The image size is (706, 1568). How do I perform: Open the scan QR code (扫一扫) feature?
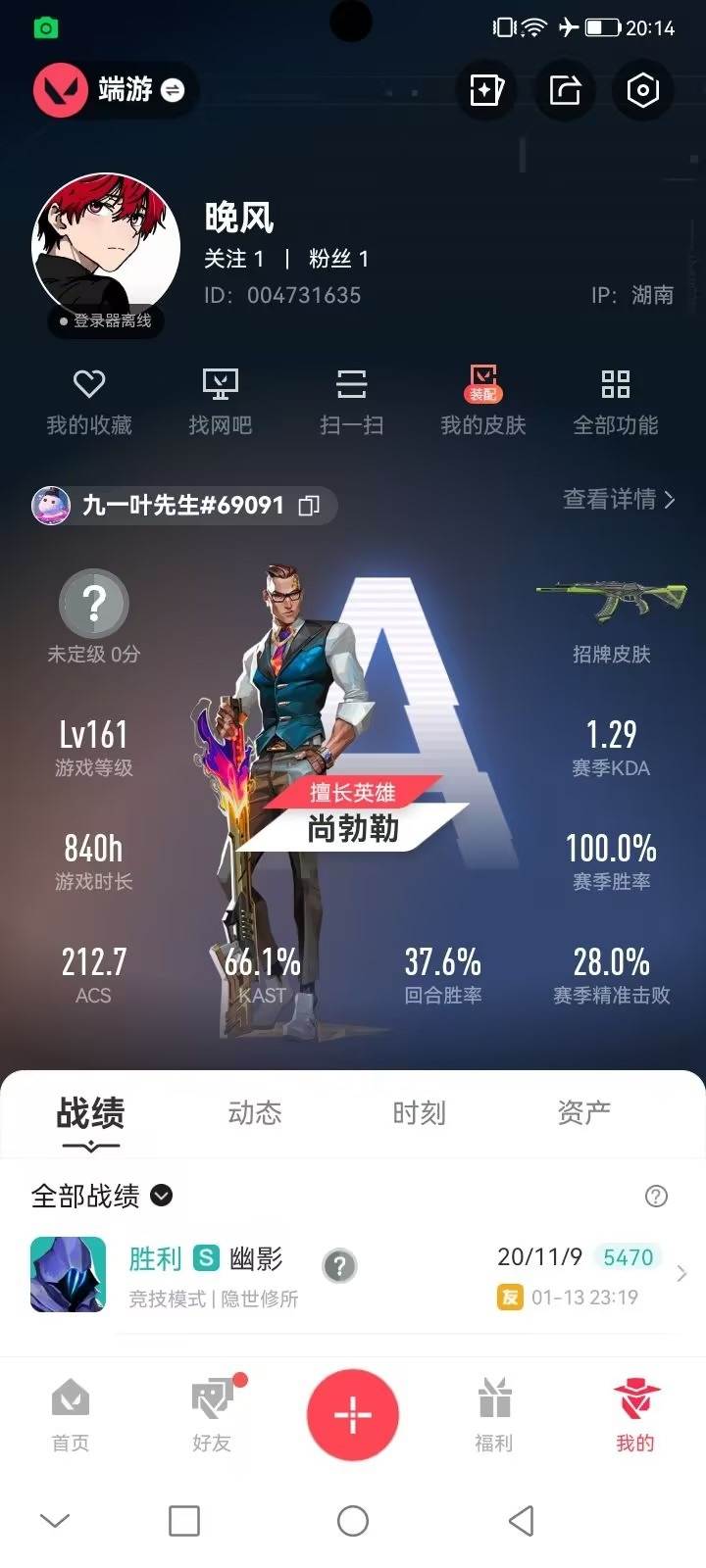tap(351, 400)
